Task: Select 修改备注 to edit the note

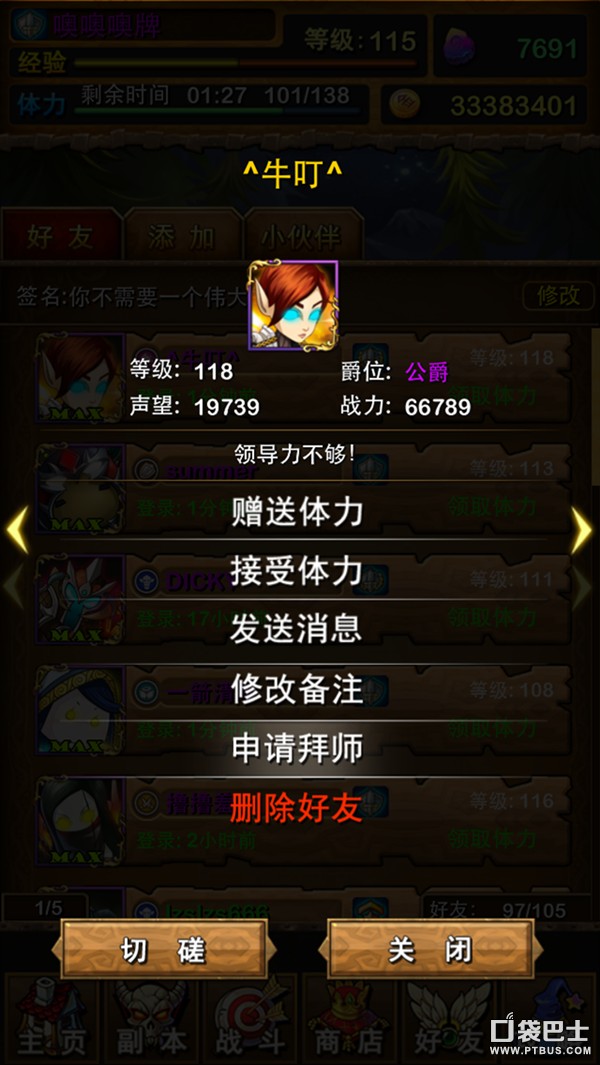Action: pos(297,688)
